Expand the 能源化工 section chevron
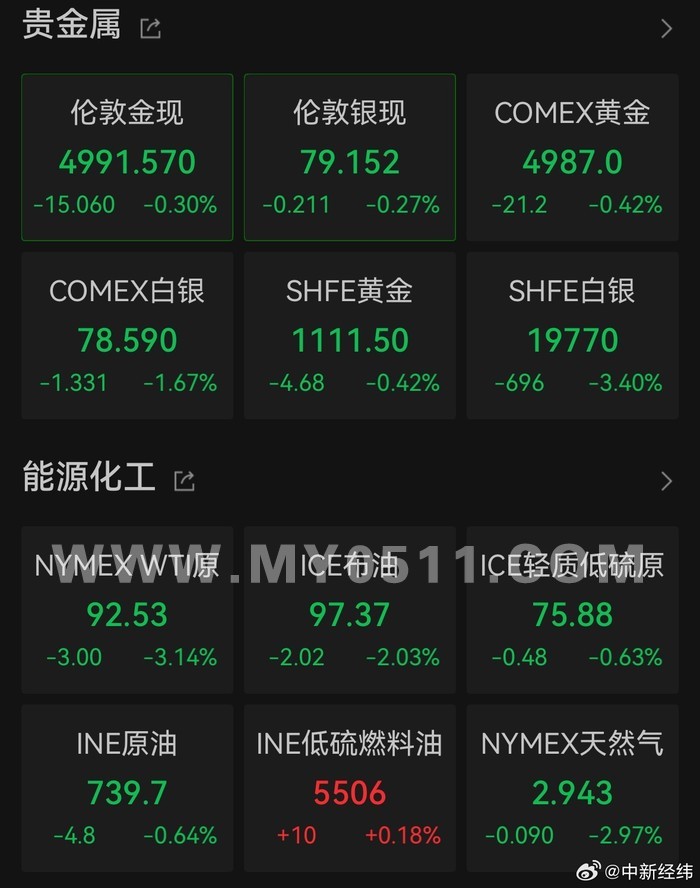The width and height of the screenshot is (700, 888). (666, 481)
